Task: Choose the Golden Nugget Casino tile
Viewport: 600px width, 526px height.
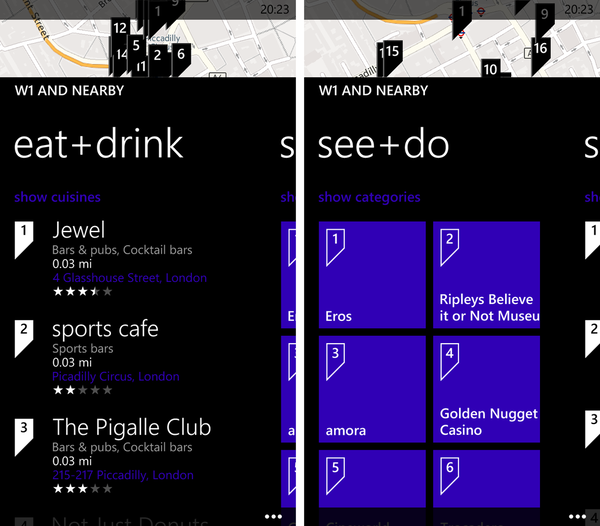Action: (486, 389)
